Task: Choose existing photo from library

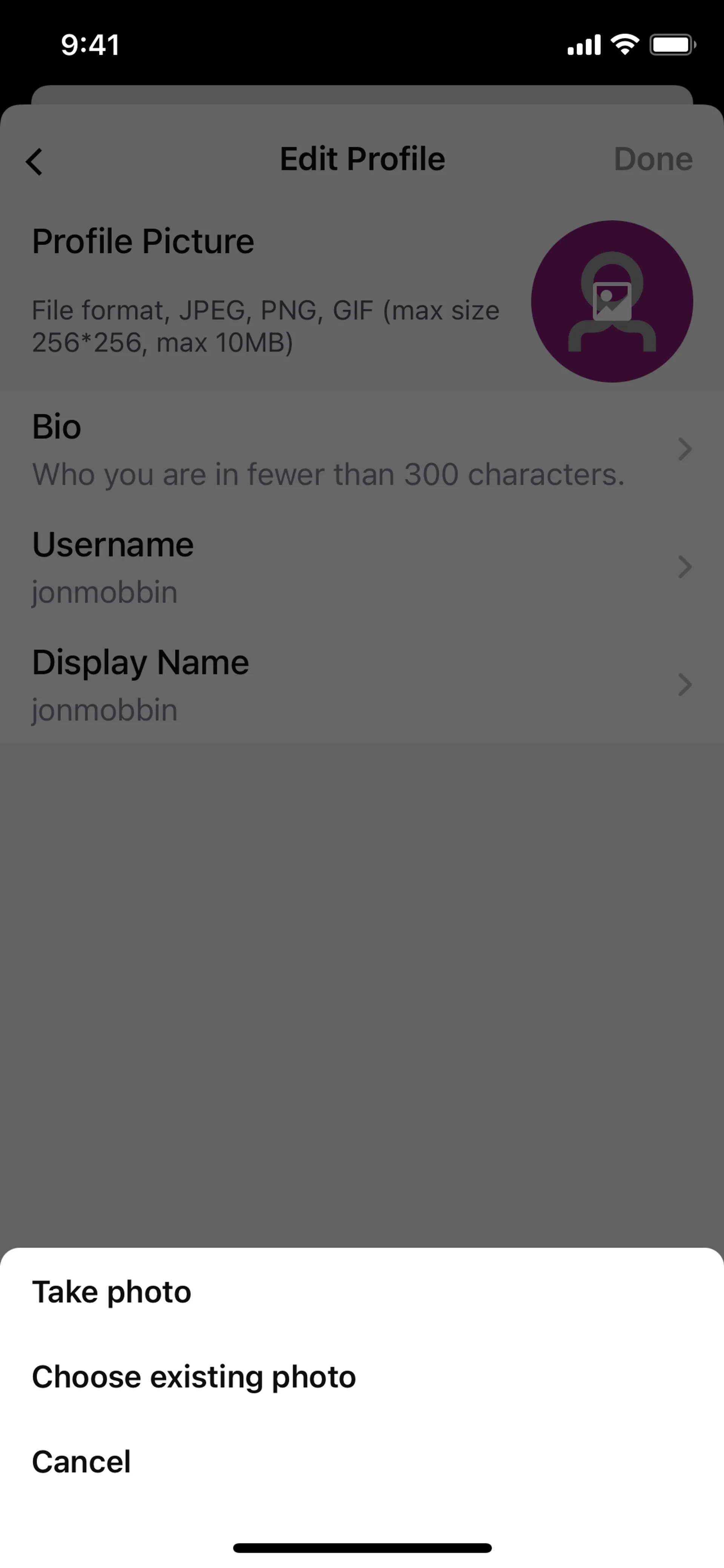Action: coord(193,1377)
